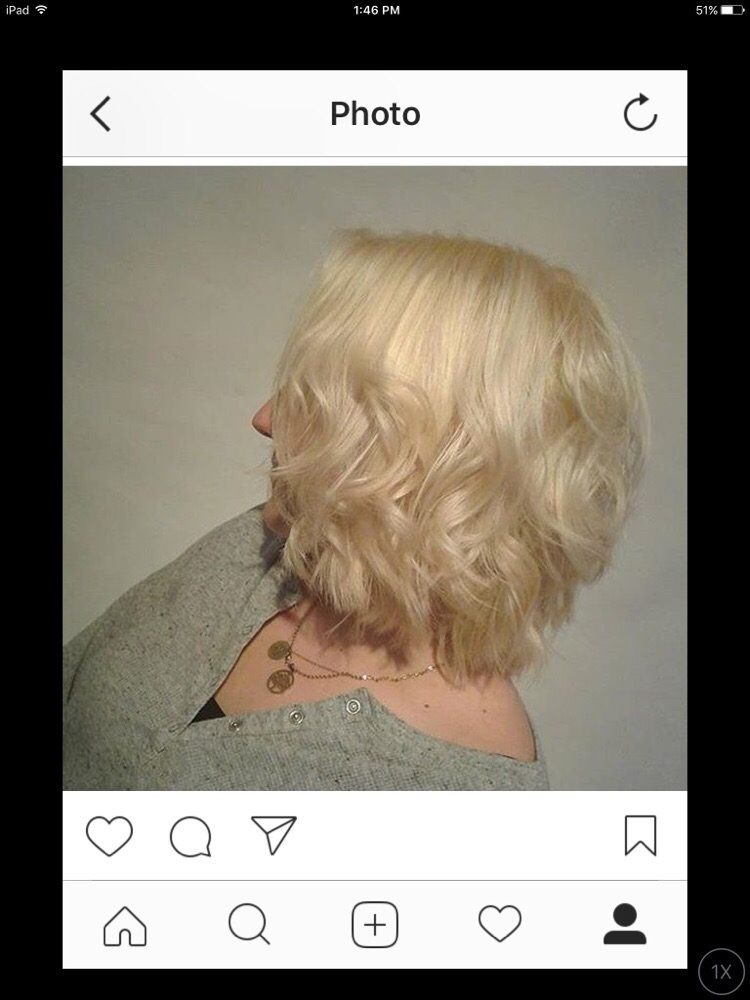Toggle the 1X scale button
The width and height of the screenshot is (750, 1000).
(x=721, y=971)
